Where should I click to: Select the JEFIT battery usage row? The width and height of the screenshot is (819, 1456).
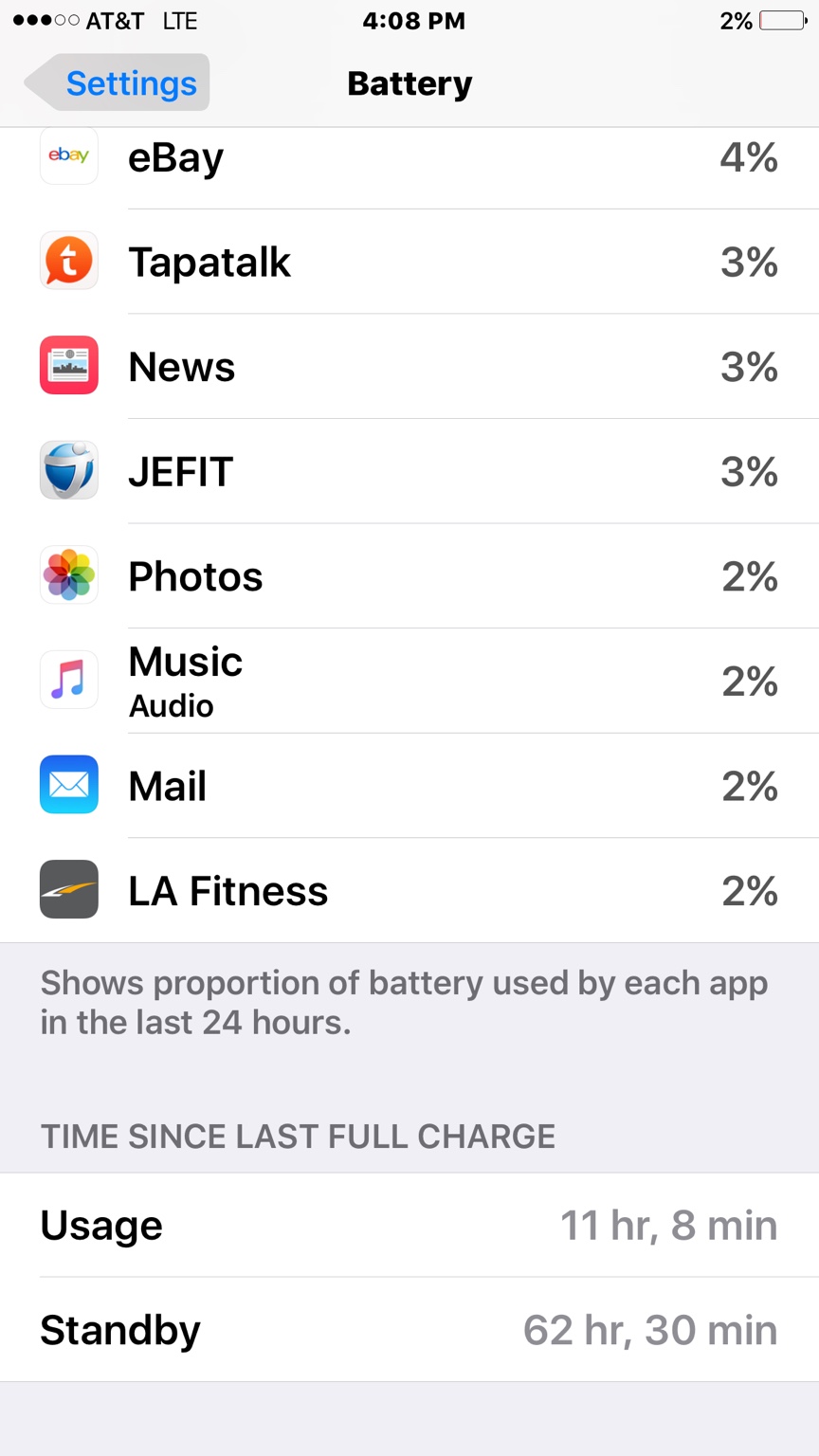coord(409,472)
